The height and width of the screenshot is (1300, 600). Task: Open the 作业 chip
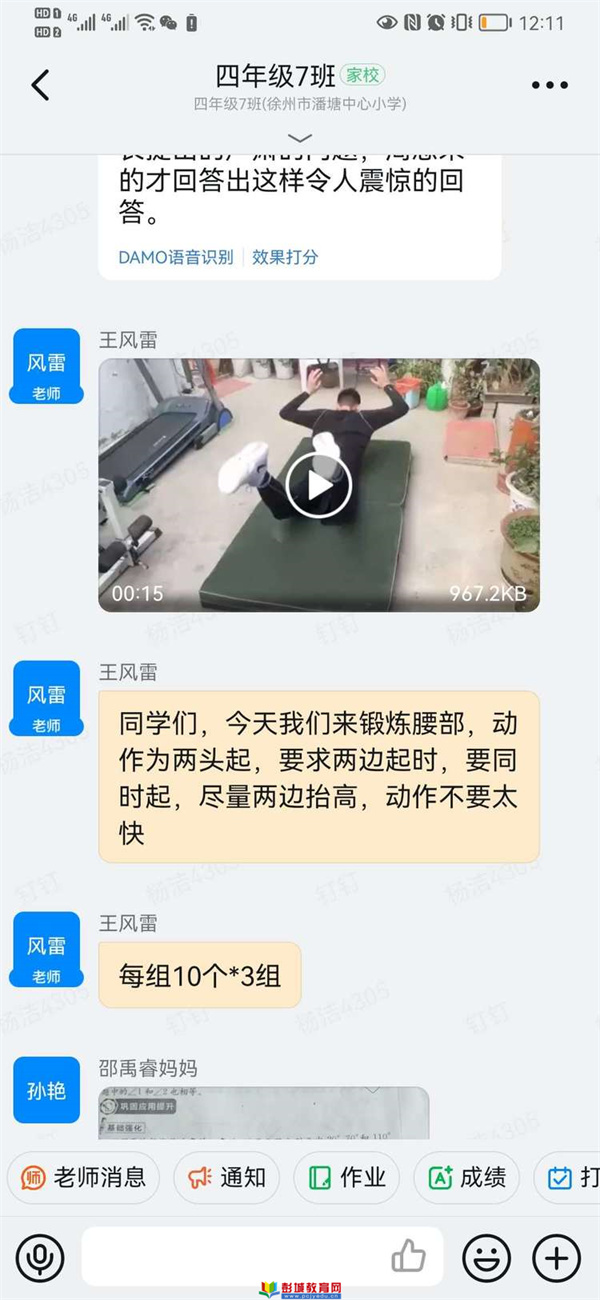pos(346,1177)
